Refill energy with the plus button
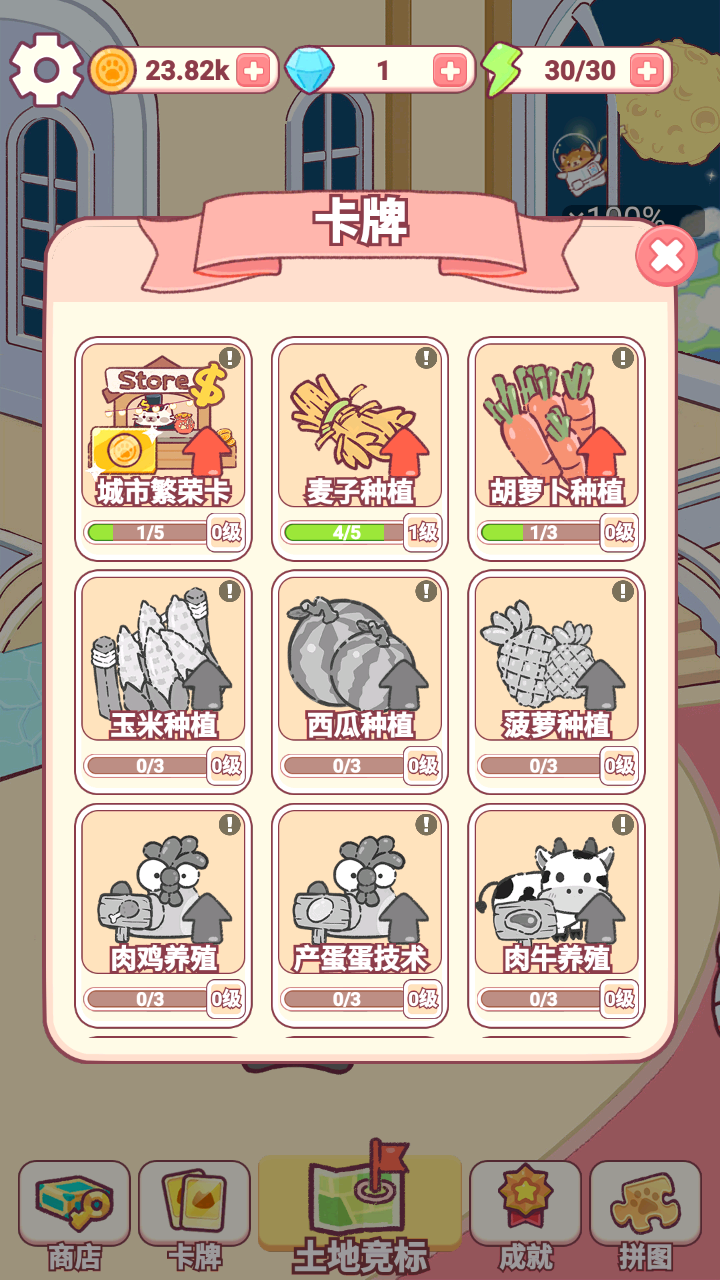The image size is (720, 1280). pos(647,70)
